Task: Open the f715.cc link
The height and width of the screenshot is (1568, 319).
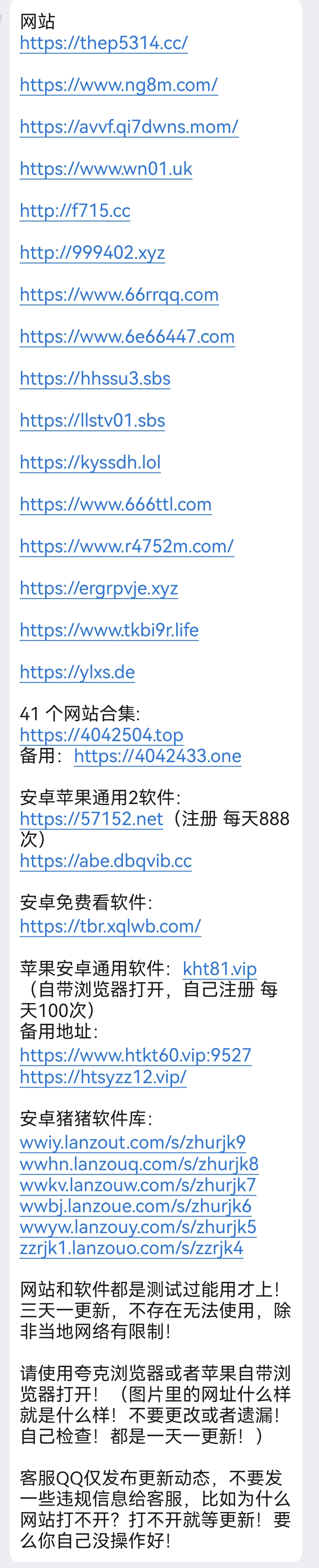Action: pos(75,210)
